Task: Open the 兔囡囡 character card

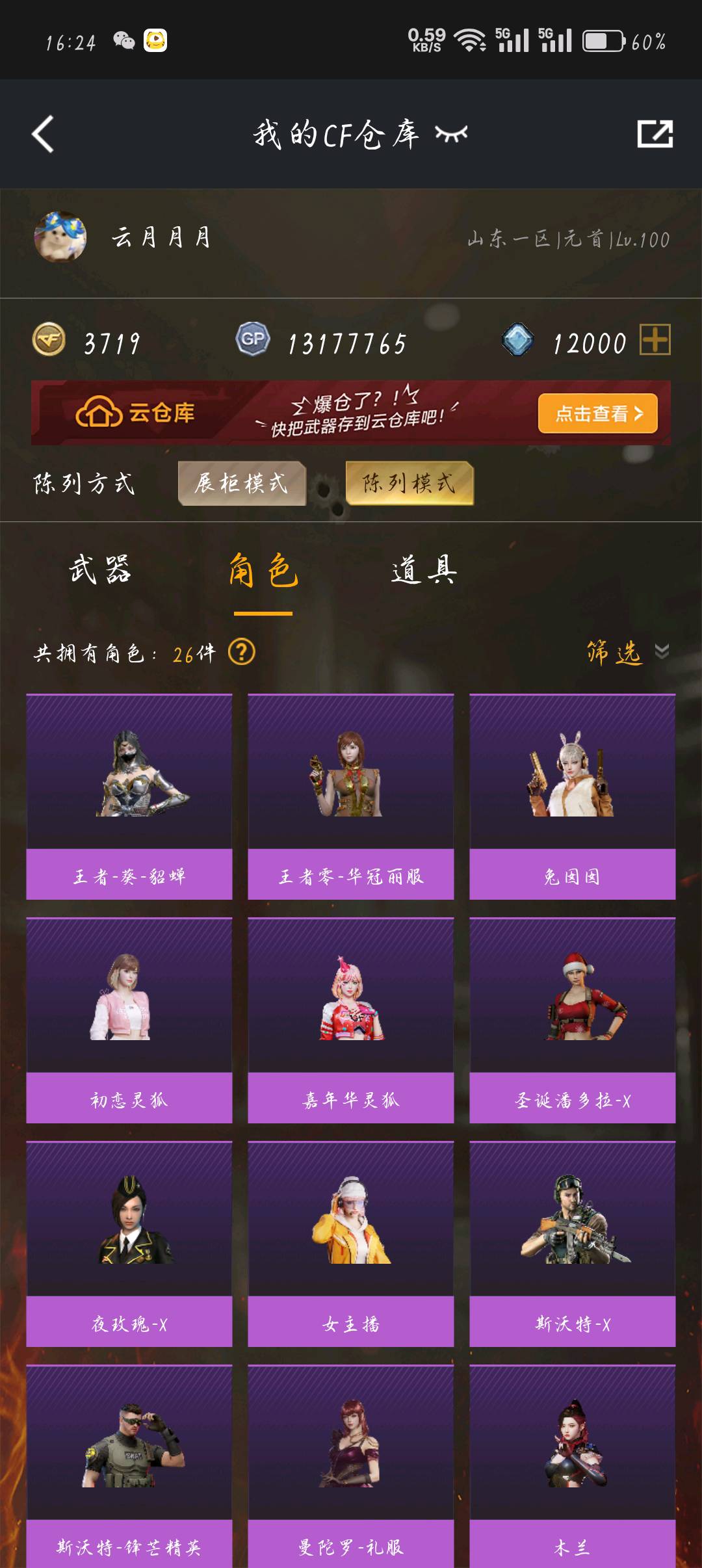Action: (573, 796)
